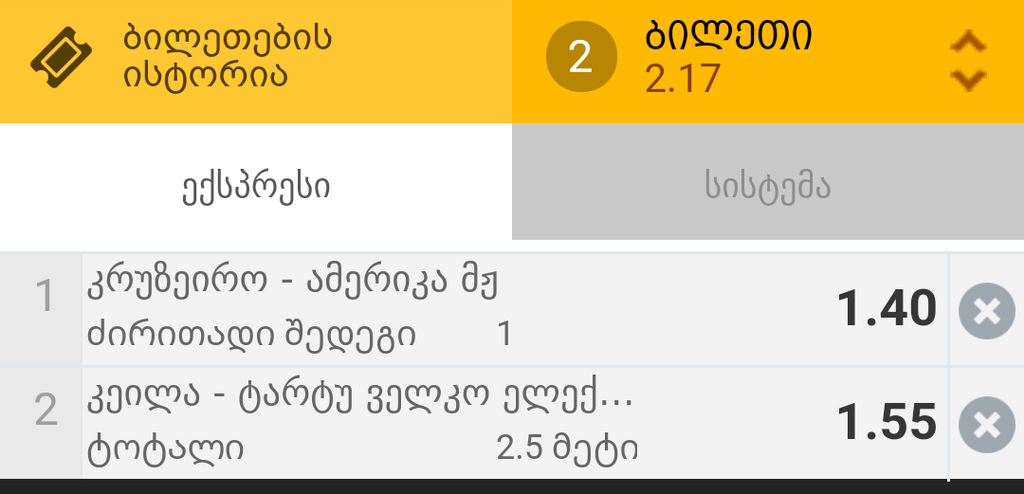Switch to the ექსპრესი tab
Screen dimensions: 1024x494
tap(255, 186)
